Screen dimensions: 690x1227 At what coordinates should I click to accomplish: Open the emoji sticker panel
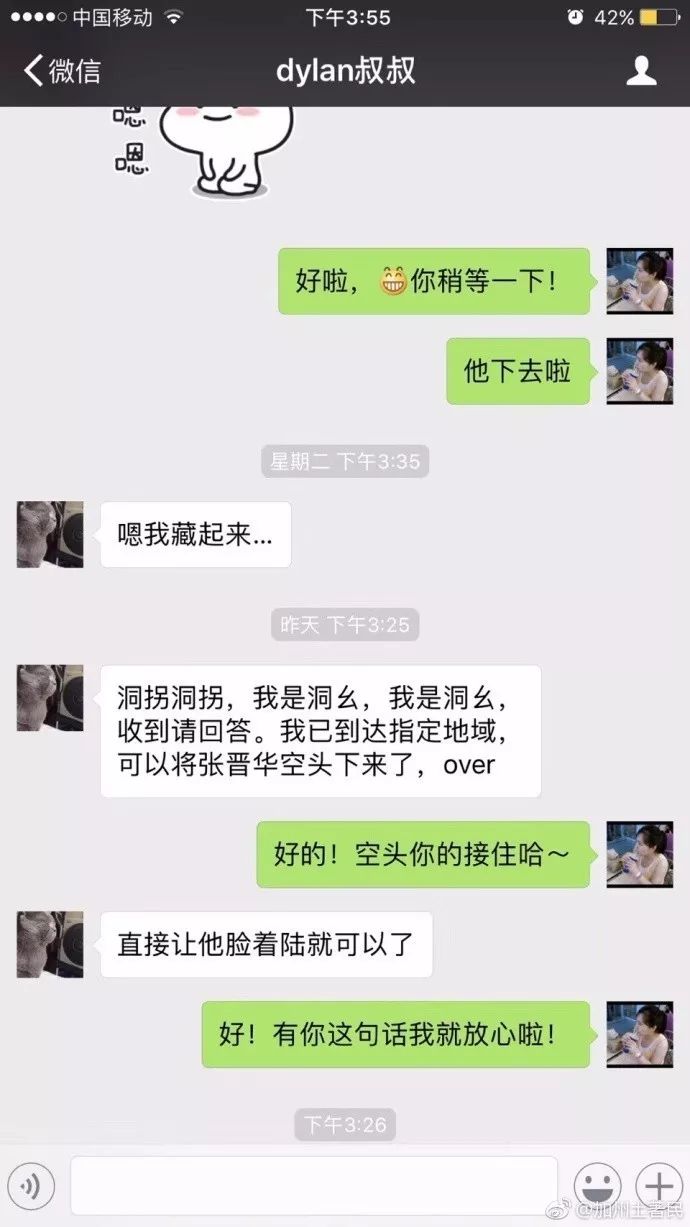[599, 1187]
